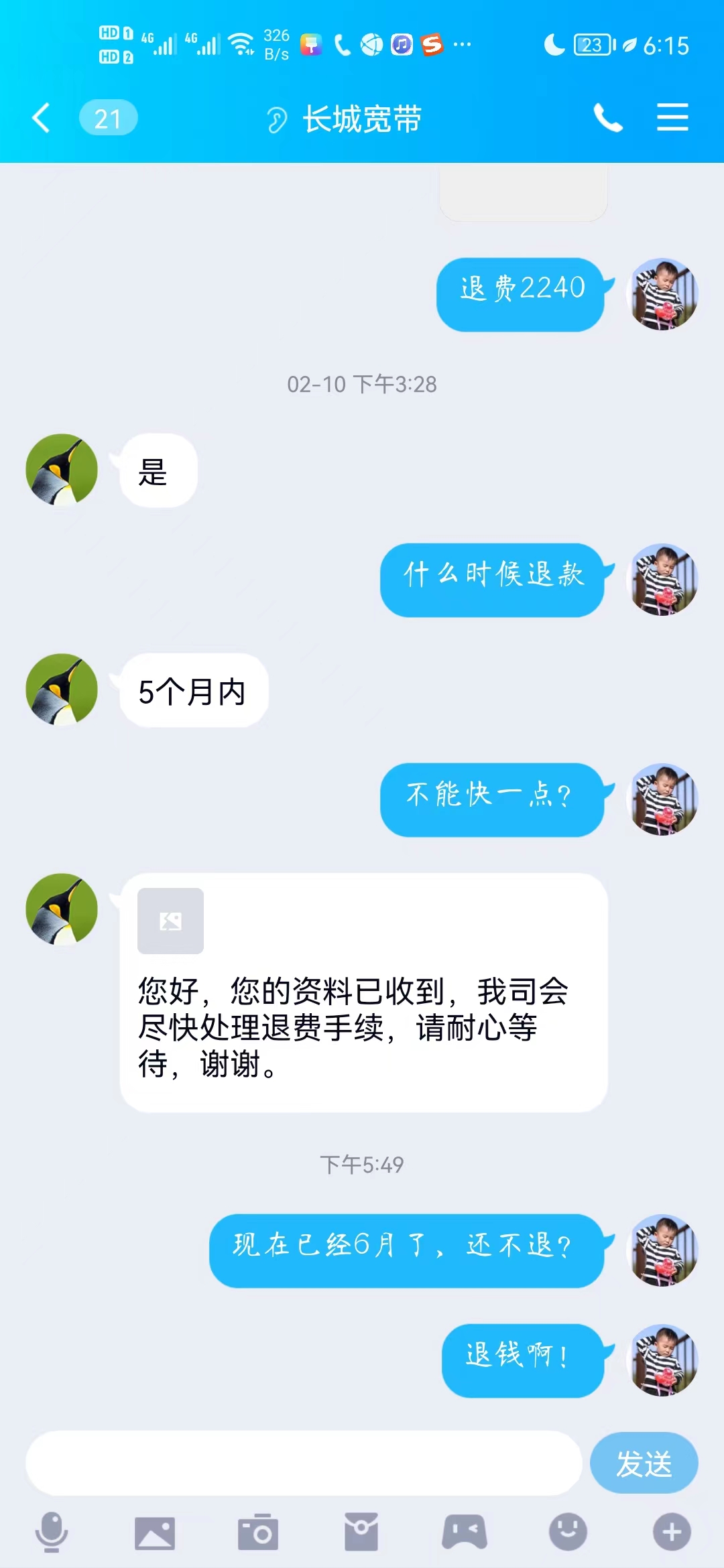Open the photo gallery picker
724x1568 pixels.
click(x=155, y=1532)
